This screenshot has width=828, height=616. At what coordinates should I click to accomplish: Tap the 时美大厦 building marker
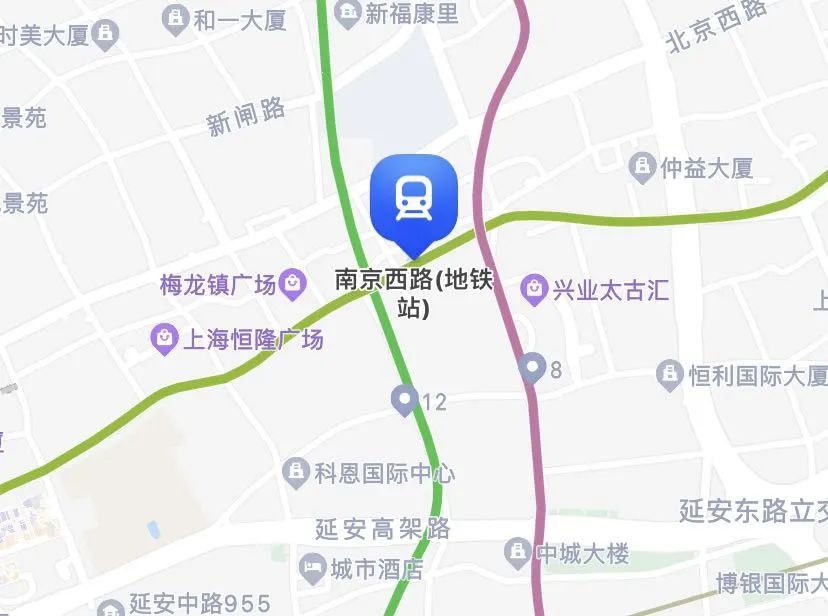point(105,35)
